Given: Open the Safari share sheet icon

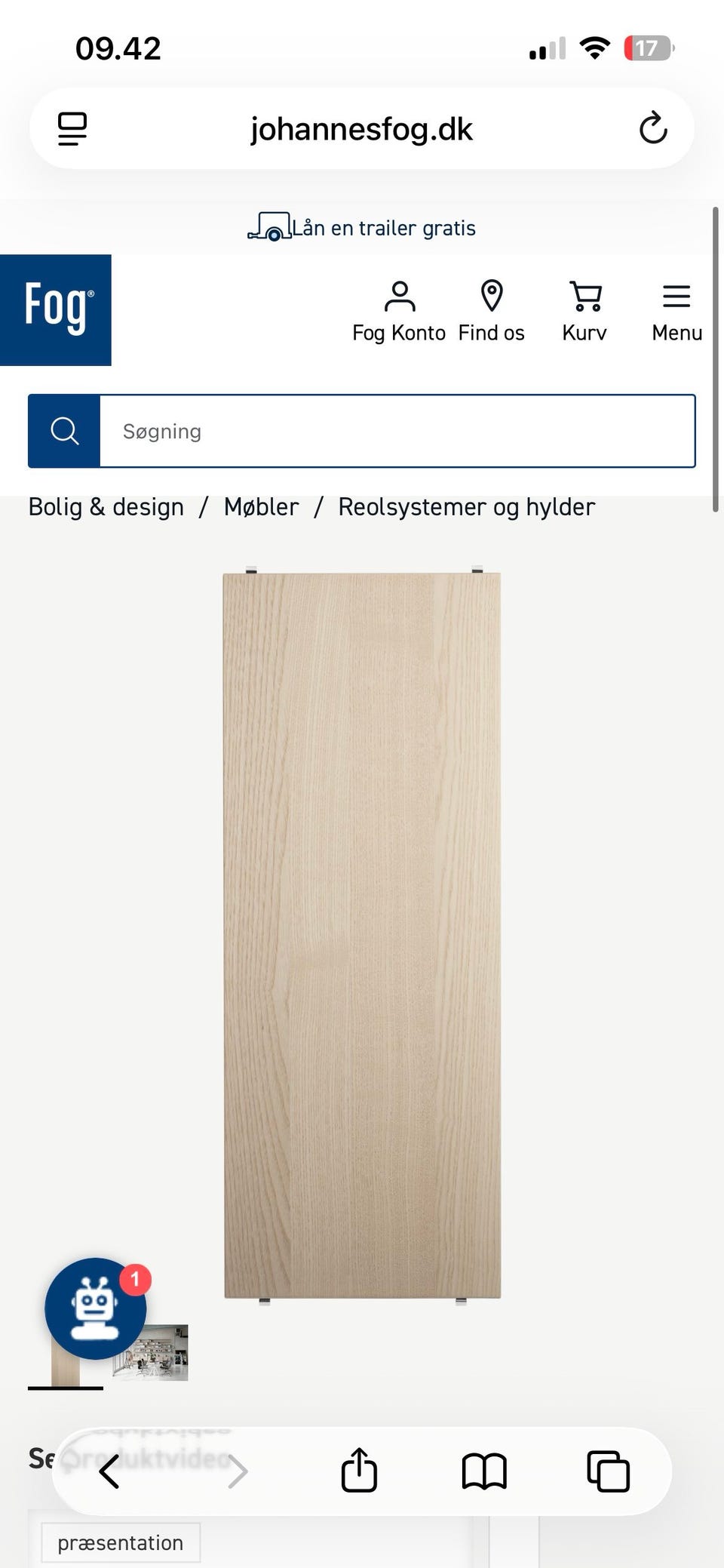Looking at the screenshot, I should pos(359,1470).
